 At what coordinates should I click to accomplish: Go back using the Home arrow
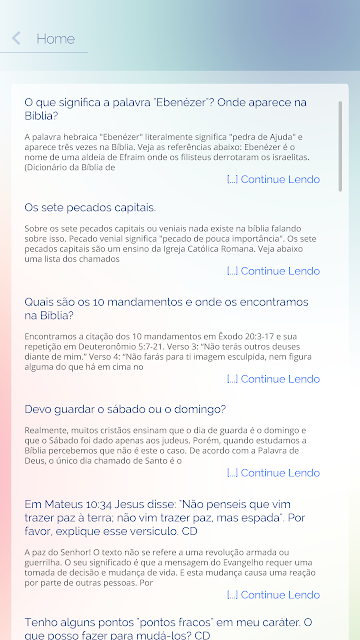point(16,39)
